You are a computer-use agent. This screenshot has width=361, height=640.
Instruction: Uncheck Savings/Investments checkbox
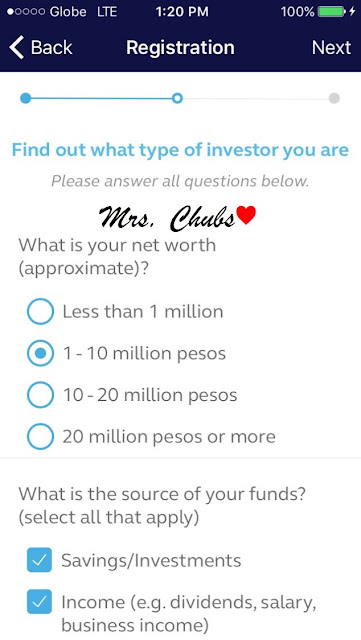40,560
